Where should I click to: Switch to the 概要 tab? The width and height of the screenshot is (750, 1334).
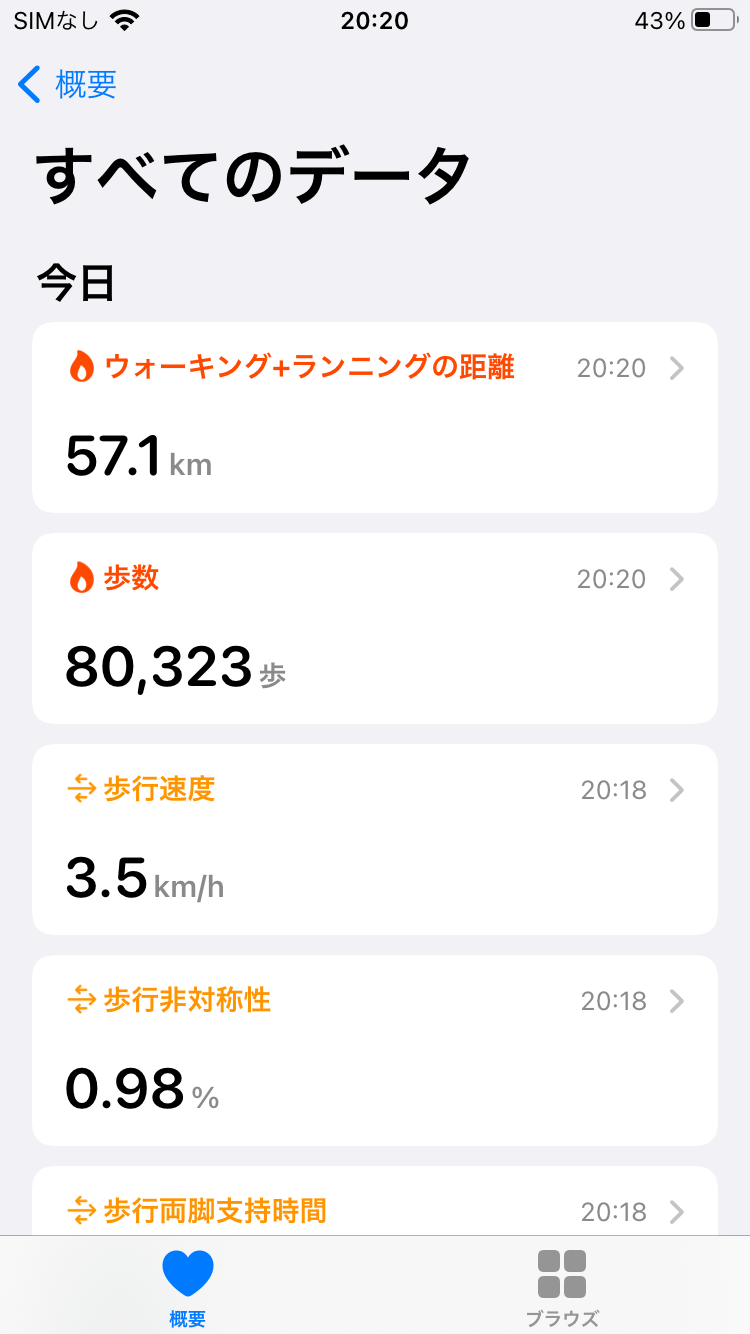click(x=187, y=1288)
